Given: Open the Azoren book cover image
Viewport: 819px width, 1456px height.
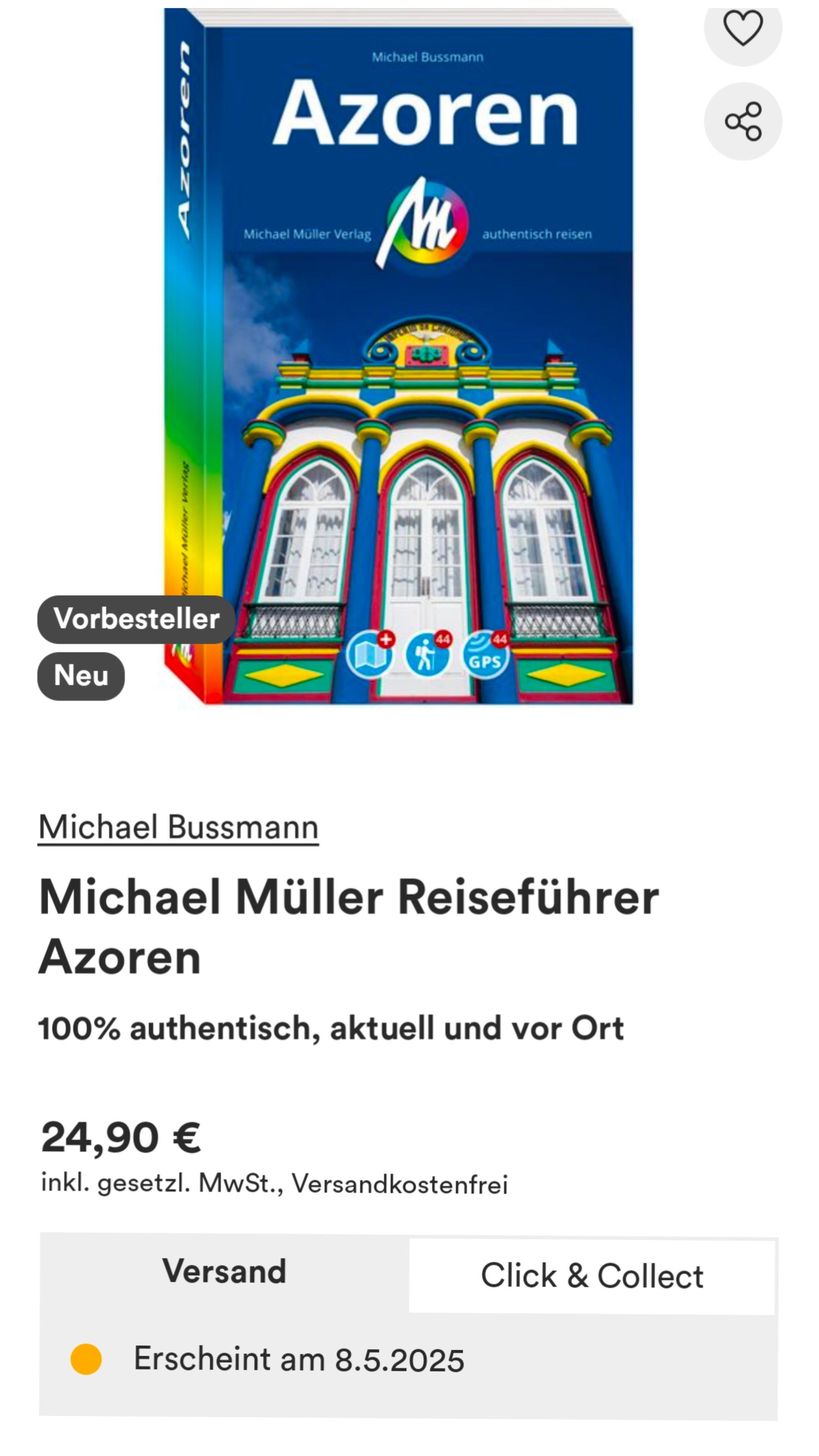Looking at the screenshot, I should [x=398, y=356].
